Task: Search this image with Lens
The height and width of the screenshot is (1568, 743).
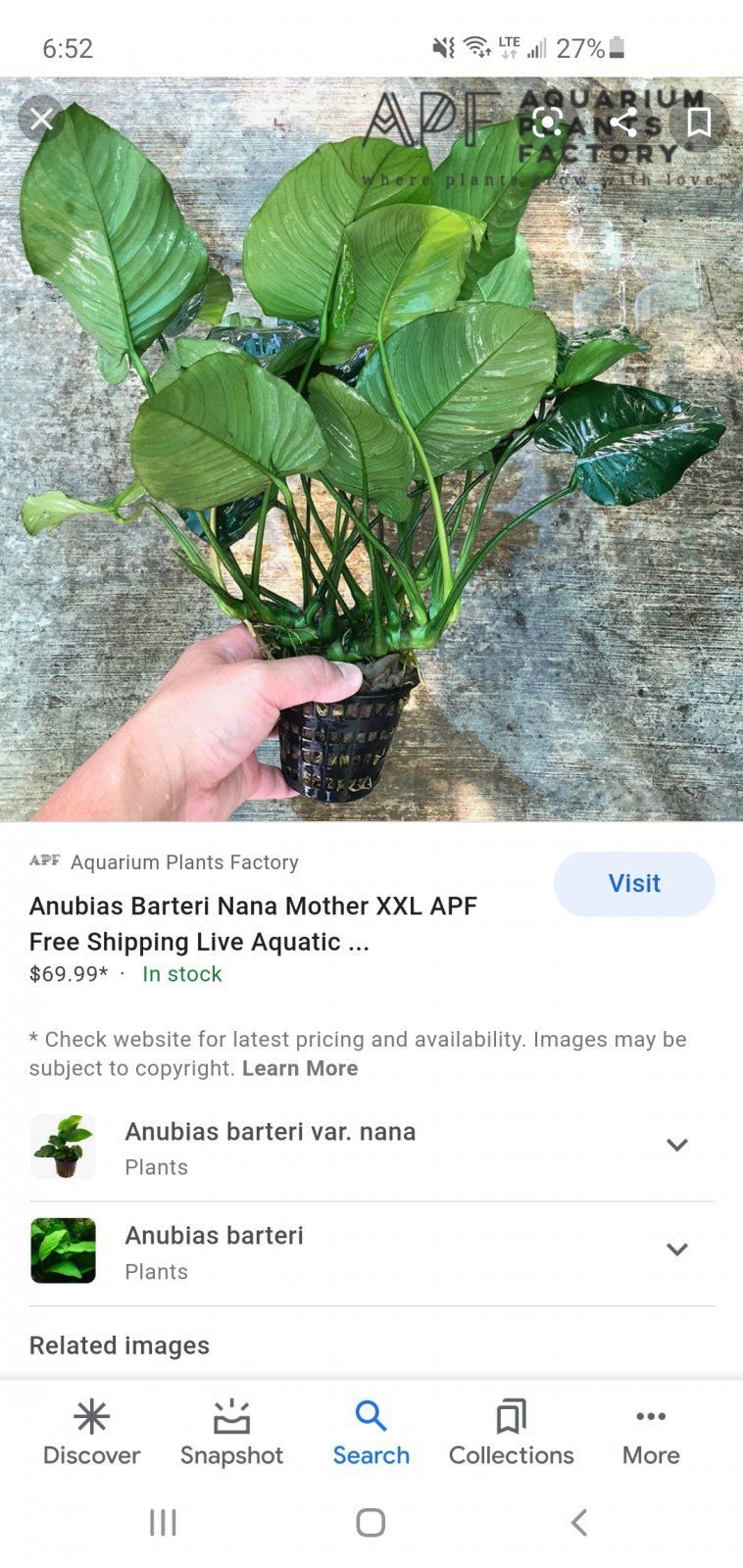Action: pyautogui.click(x=547, y=122)
